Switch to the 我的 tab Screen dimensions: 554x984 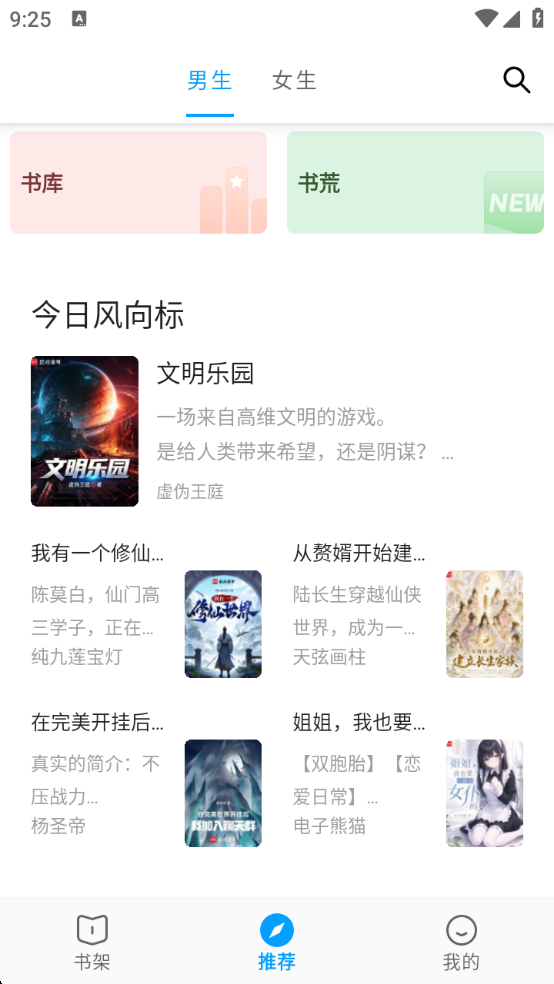point(461,941)
